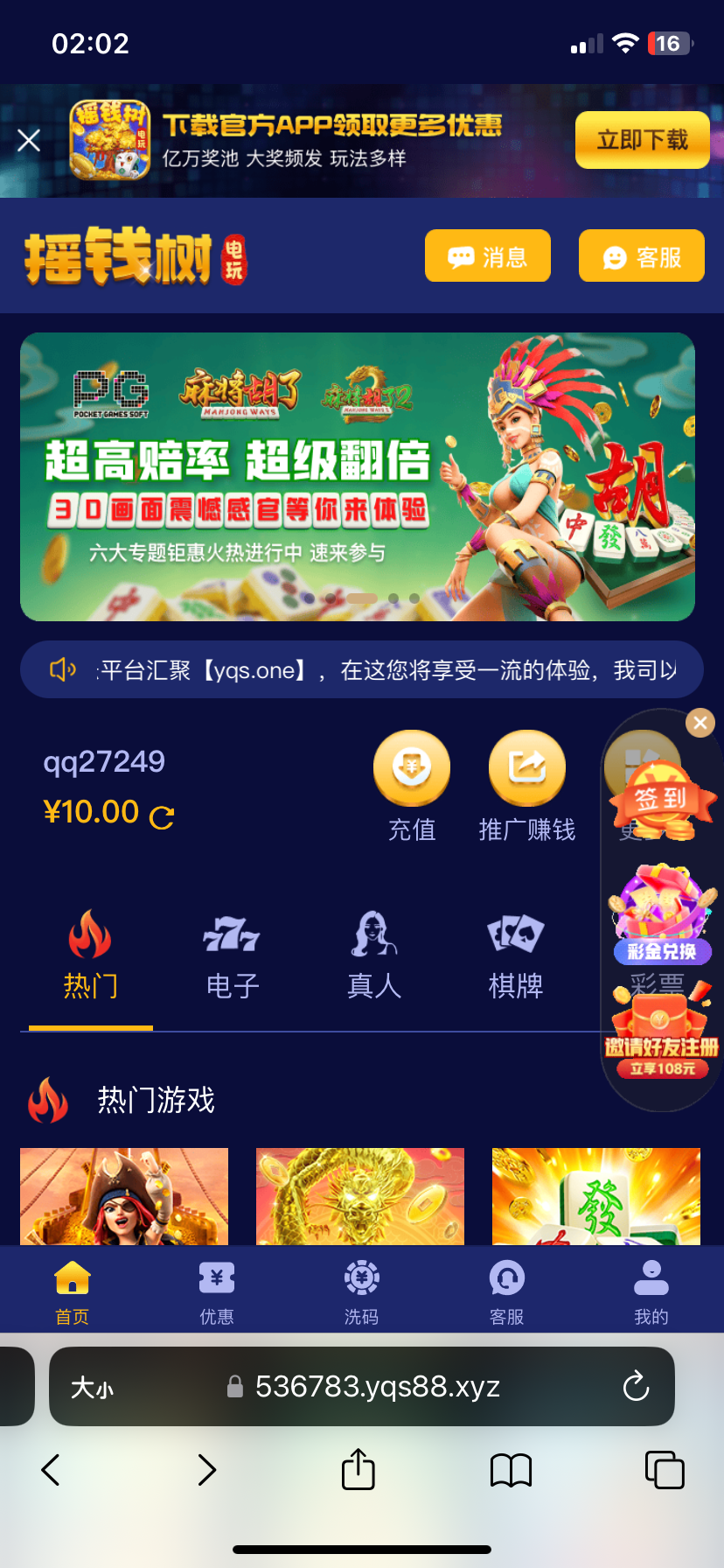The height and width of the screenshot is (1568, 724).
Task: Go to 洗码 in bottom navigation
Action: pyautogui.click(x=361, y=1292)
